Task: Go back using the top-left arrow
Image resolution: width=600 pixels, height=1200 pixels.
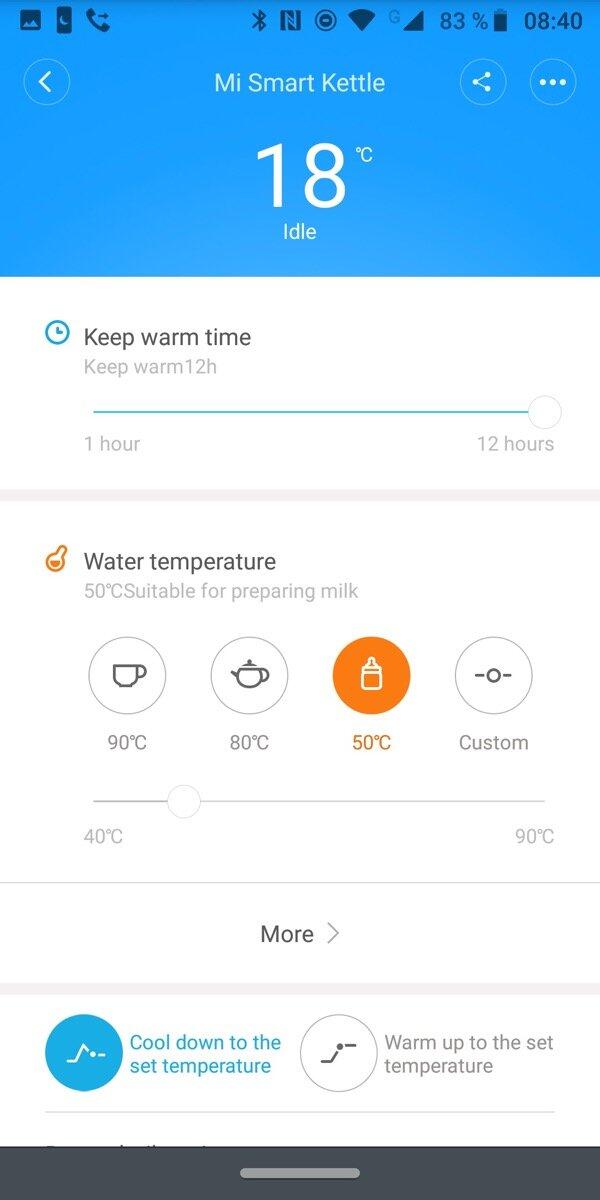Action: click(46, 82)
